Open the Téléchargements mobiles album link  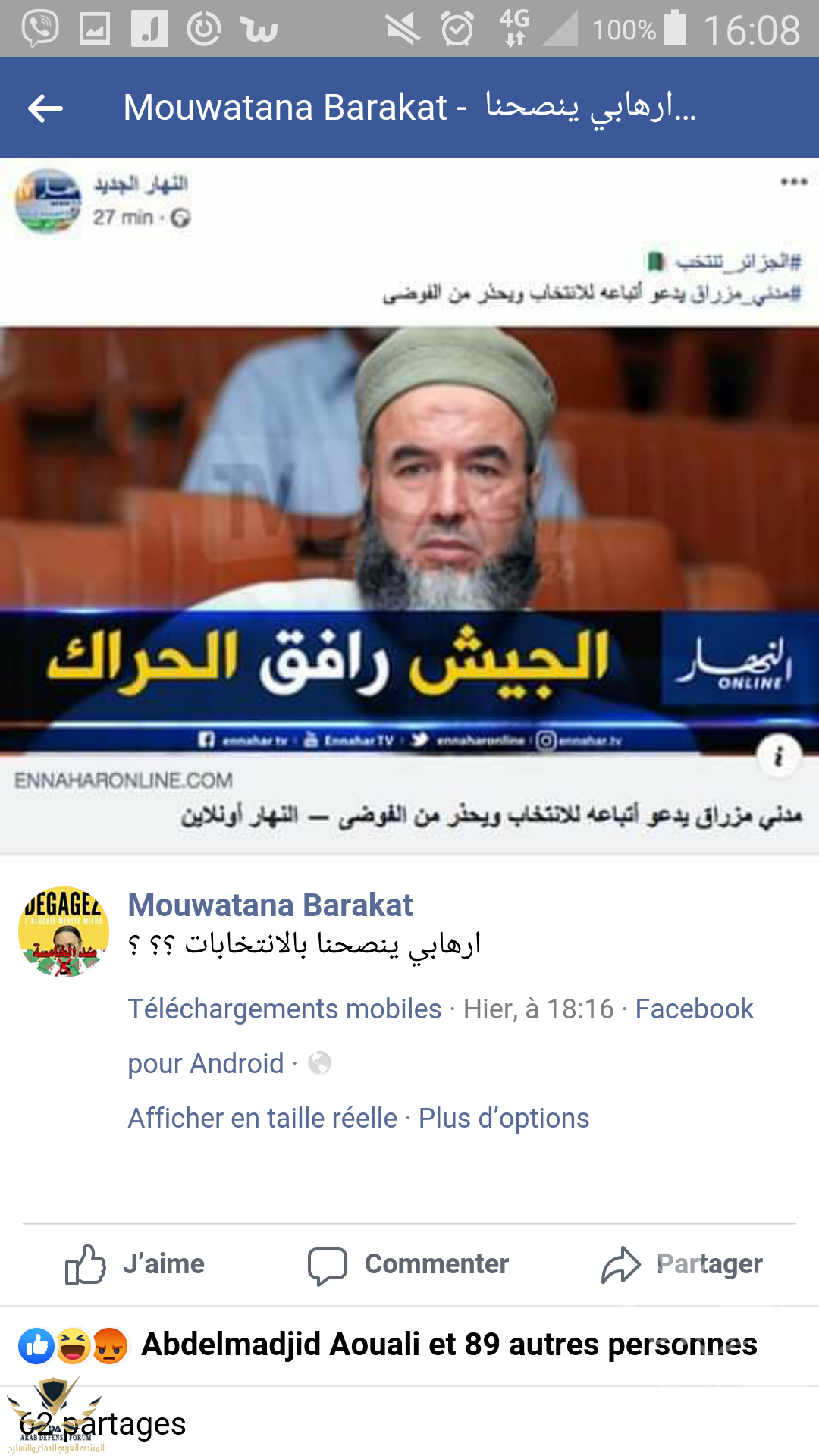click(x=284, y=1009)
